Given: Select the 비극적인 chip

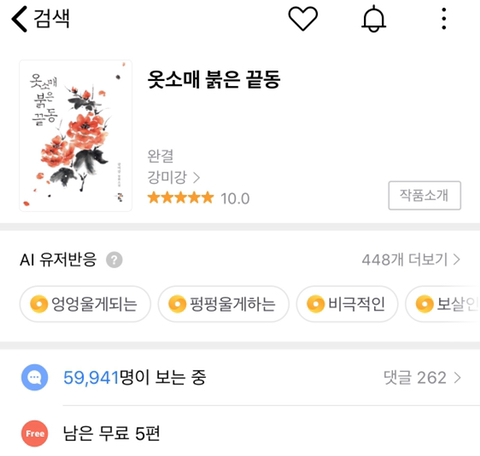Looking at the screenshot, I should point(347,304).
